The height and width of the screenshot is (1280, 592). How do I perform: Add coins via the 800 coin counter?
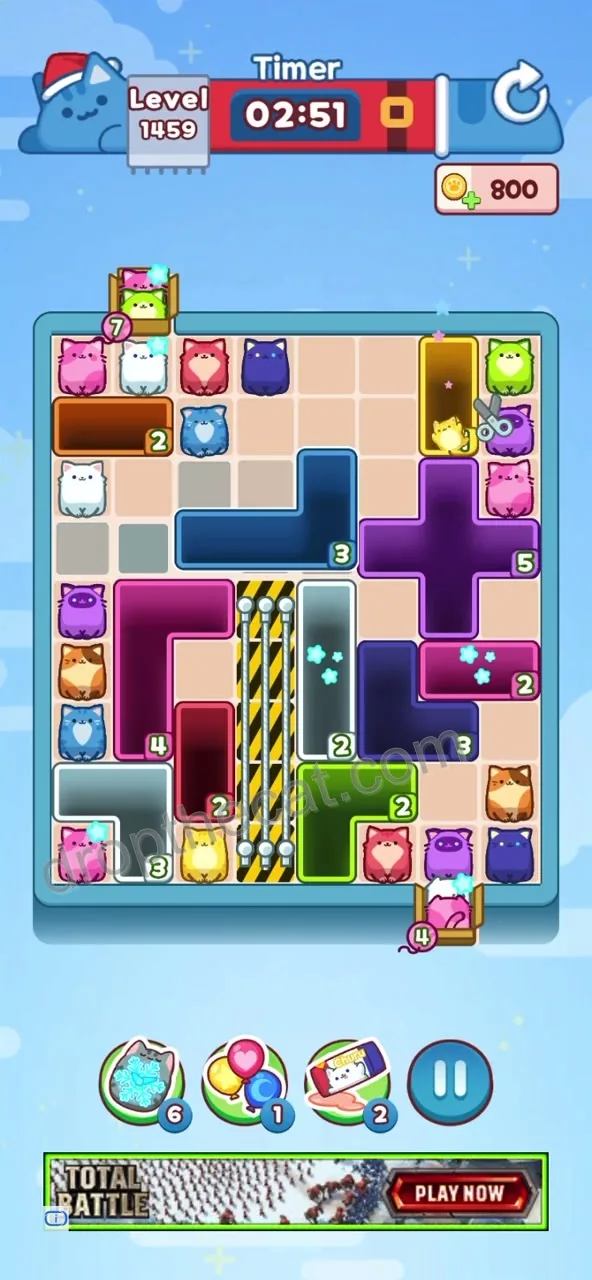click(496, 189)
